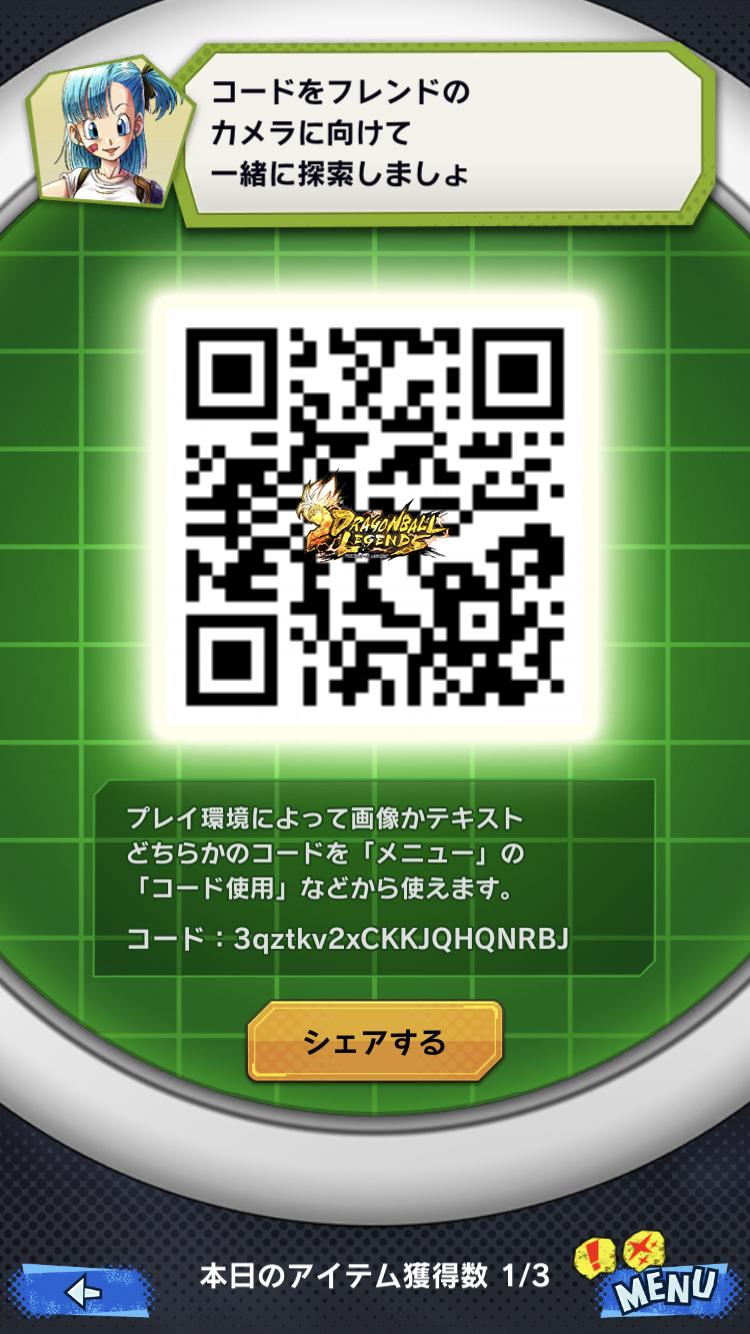Tap the シェアする share button
750x1334 pixels.
coord(375,1042)
